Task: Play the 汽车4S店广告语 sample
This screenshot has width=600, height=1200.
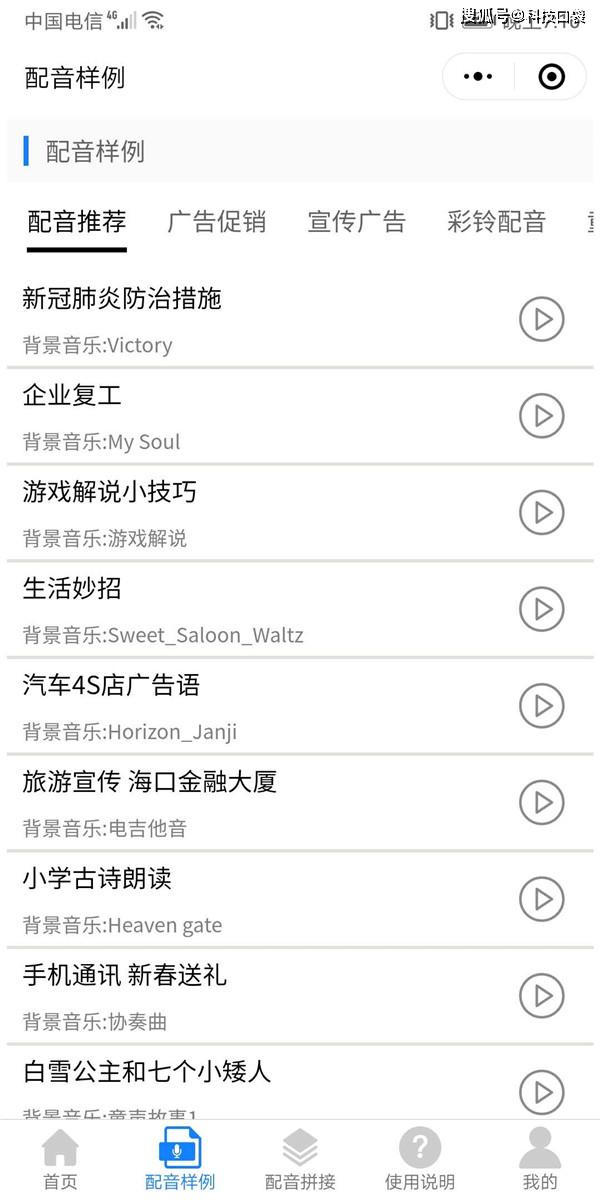Action: [542, 705]
